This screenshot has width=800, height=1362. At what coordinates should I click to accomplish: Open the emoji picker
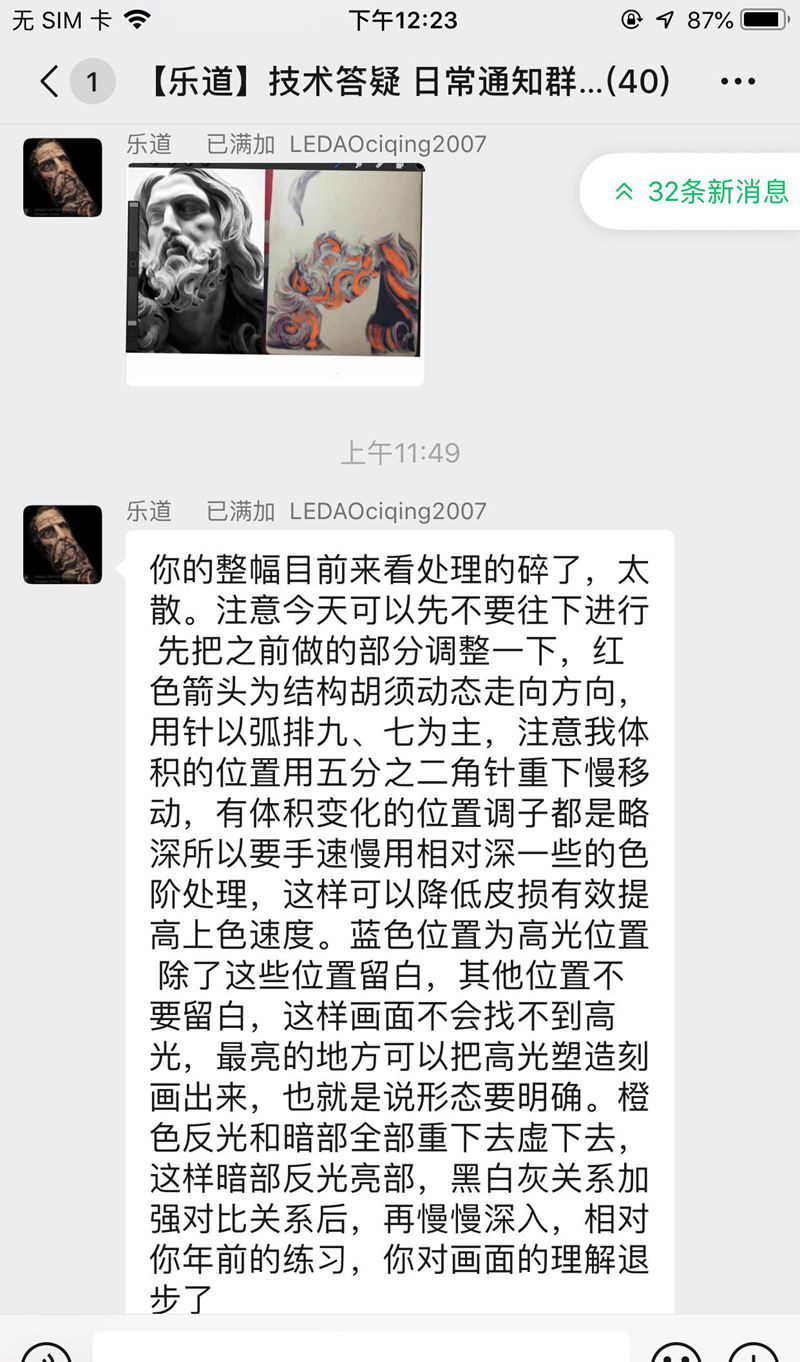click(x=676, y=1352)
